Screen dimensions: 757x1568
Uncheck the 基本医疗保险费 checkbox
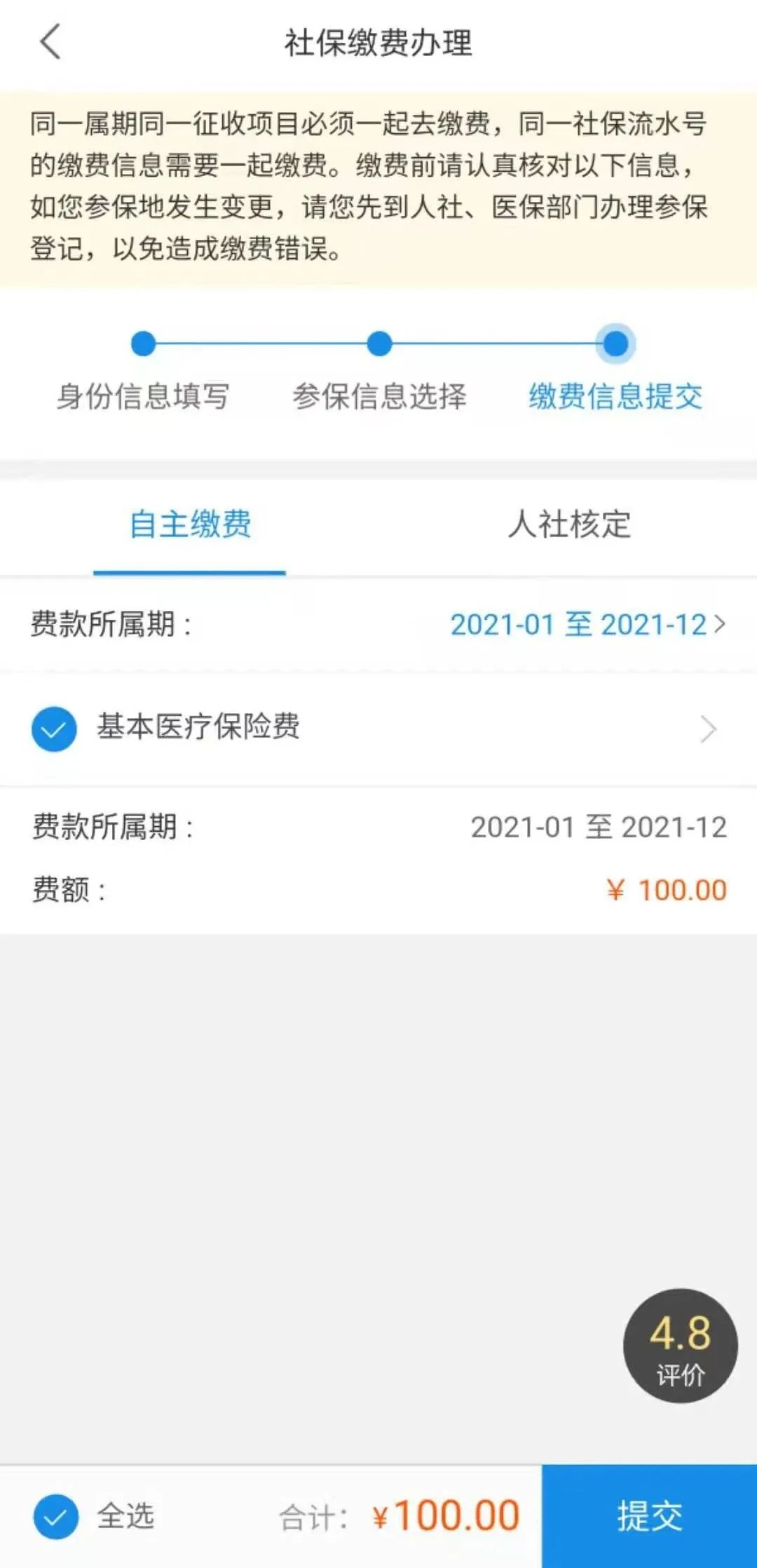point(54,729)
